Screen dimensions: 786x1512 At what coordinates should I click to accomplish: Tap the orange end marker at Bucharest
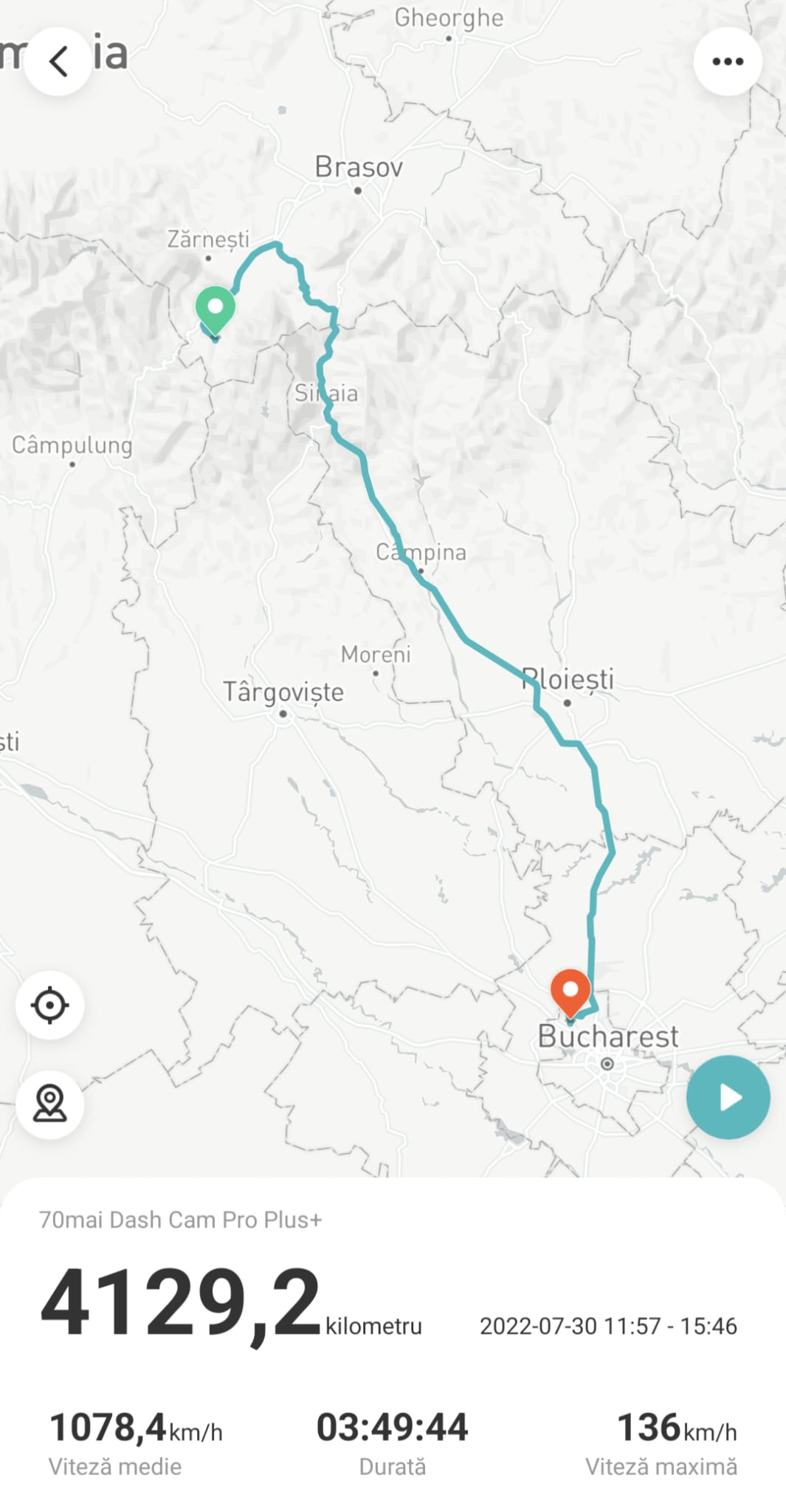pos(570,991)
